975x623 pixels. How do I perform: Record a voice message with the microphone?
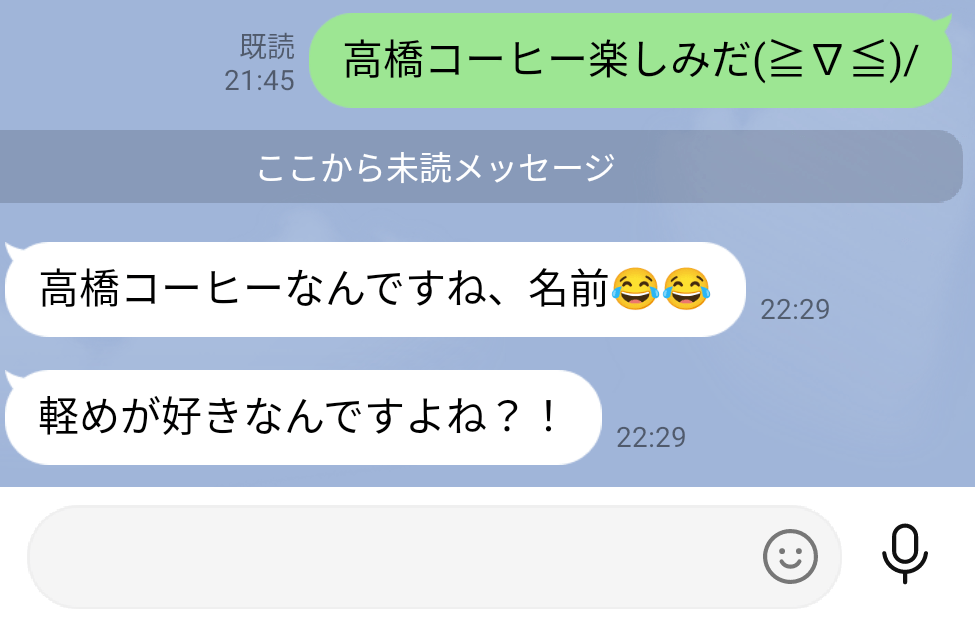click(905, 553)
